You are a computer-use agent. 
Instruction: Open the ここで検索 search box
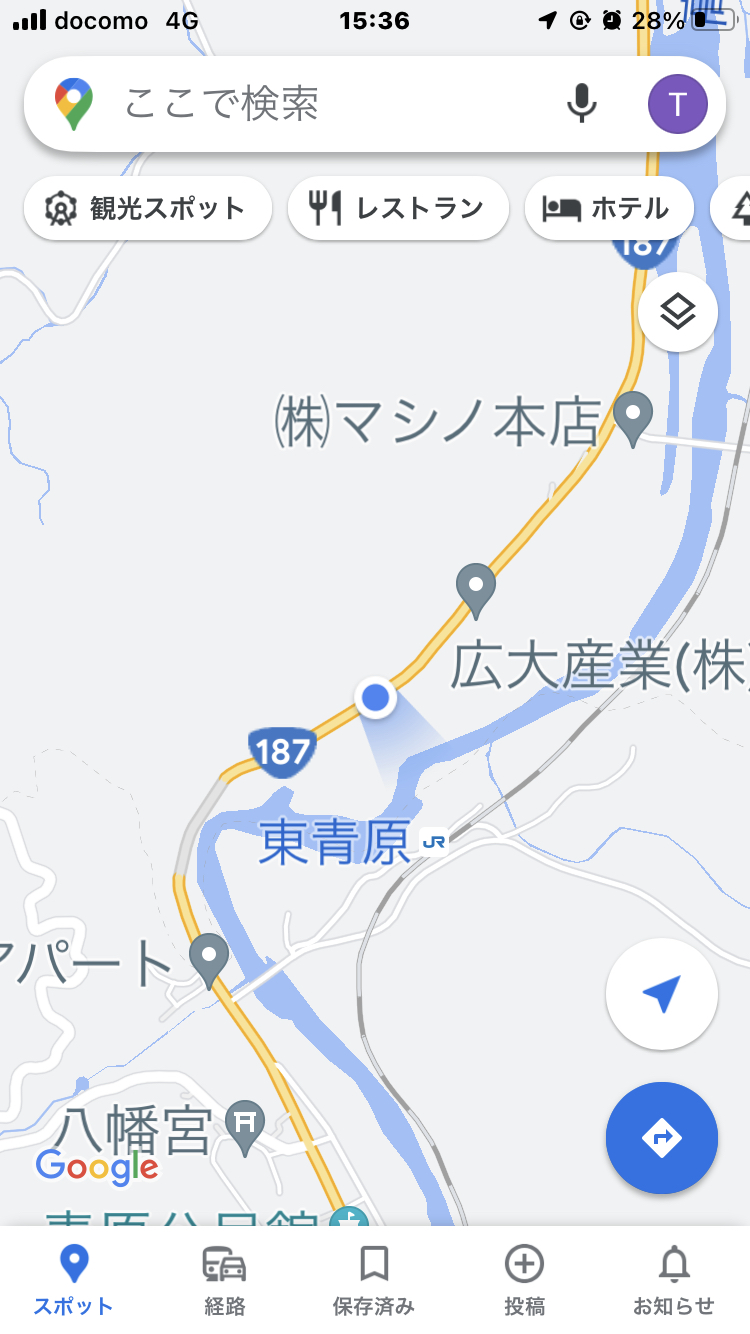coord(330,104)
